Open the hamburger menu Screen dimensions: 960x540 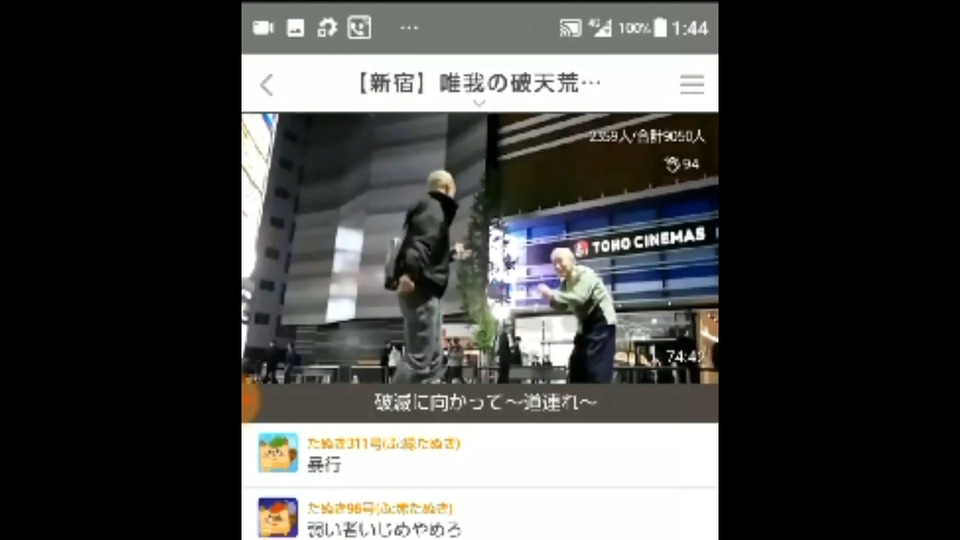coord(692,84)
